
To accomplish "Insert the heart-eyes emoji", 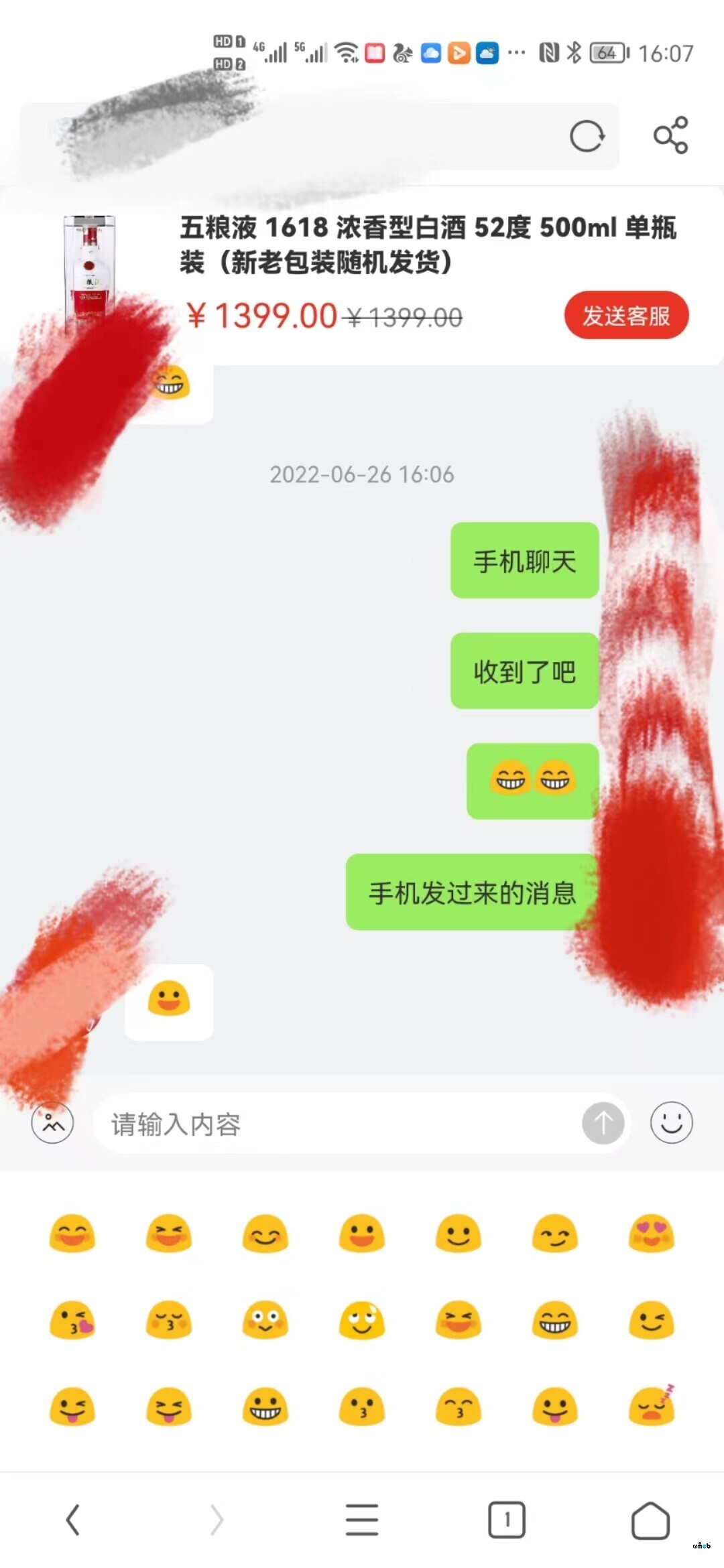I will [651, 1234].
